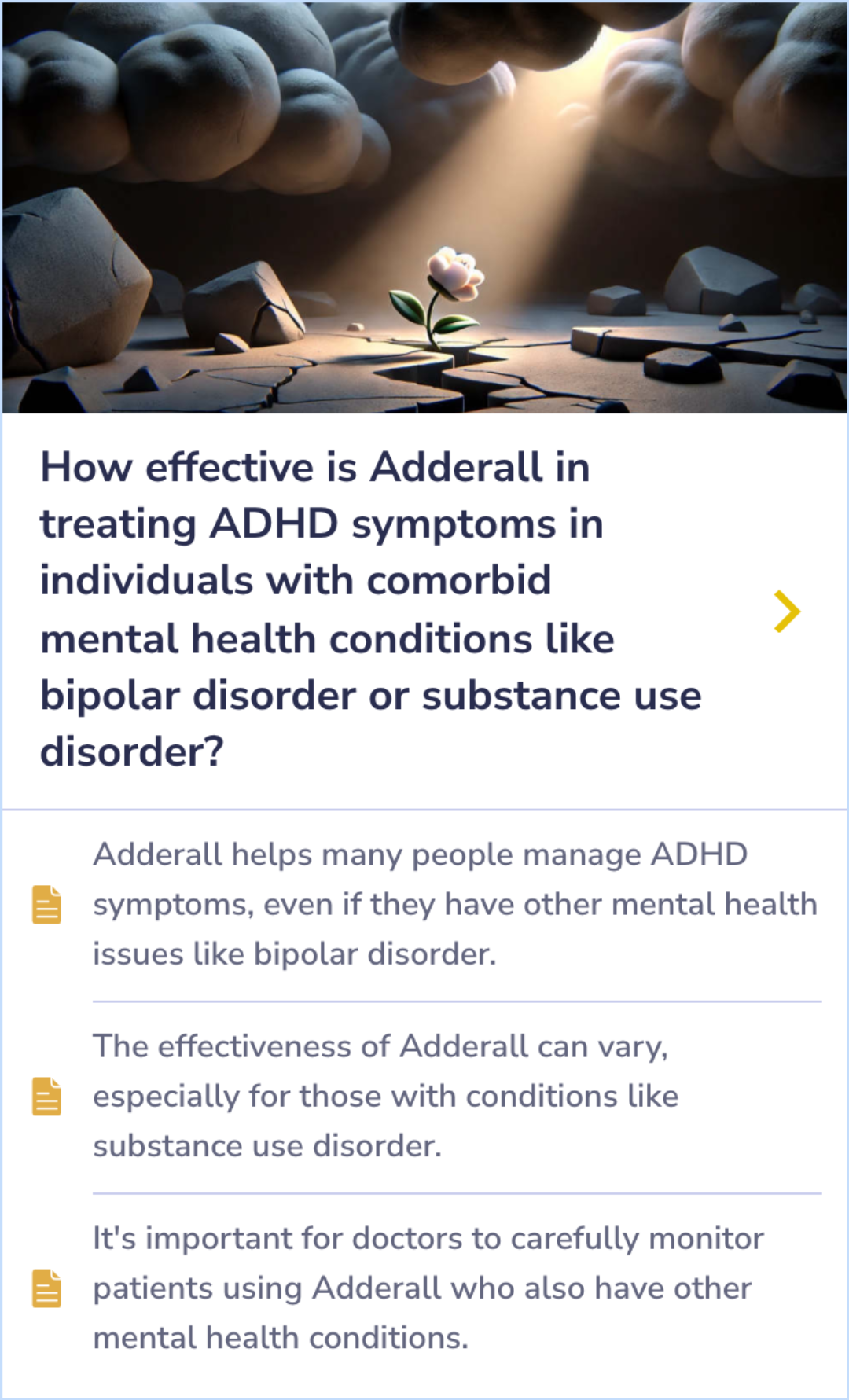The width and height of the screenshot is (849, 1400).
Task: Select the document icon next to the effectiveness answer
Action: (46, 1096)
